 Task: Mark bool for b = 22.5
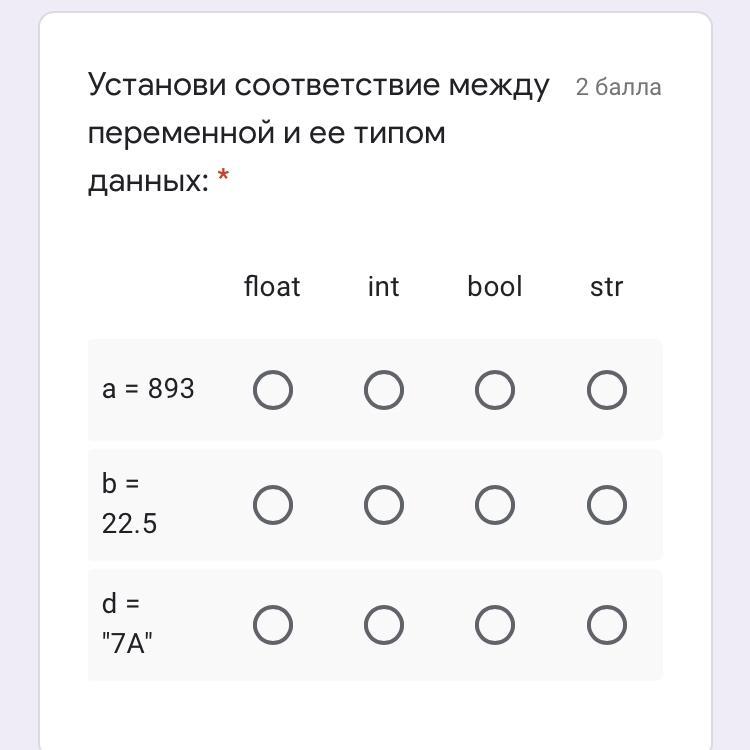[x=495, y=505]
